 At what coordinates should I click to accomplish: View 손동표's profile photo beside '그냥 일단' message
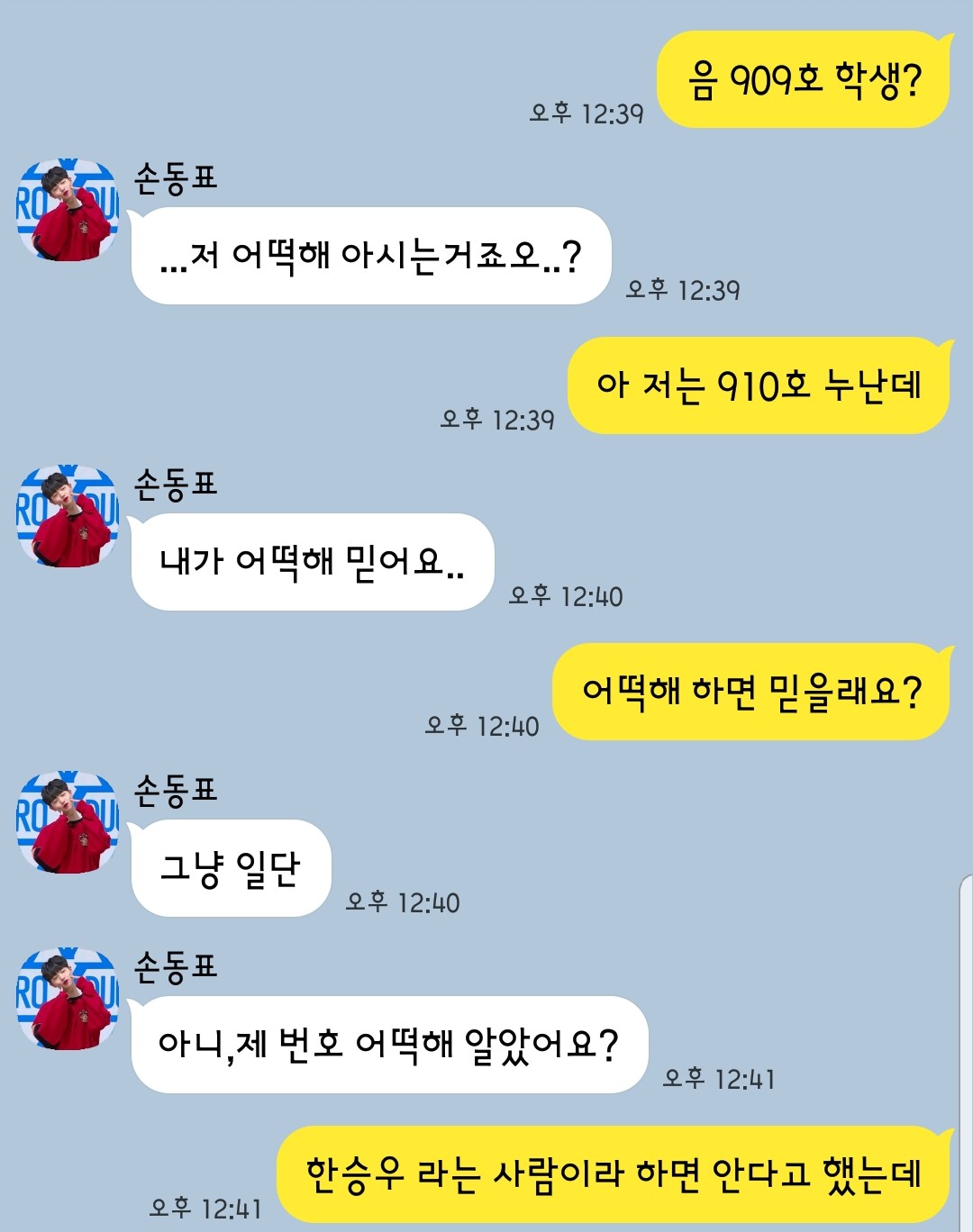pyautogui.click(x=68, y=822)
